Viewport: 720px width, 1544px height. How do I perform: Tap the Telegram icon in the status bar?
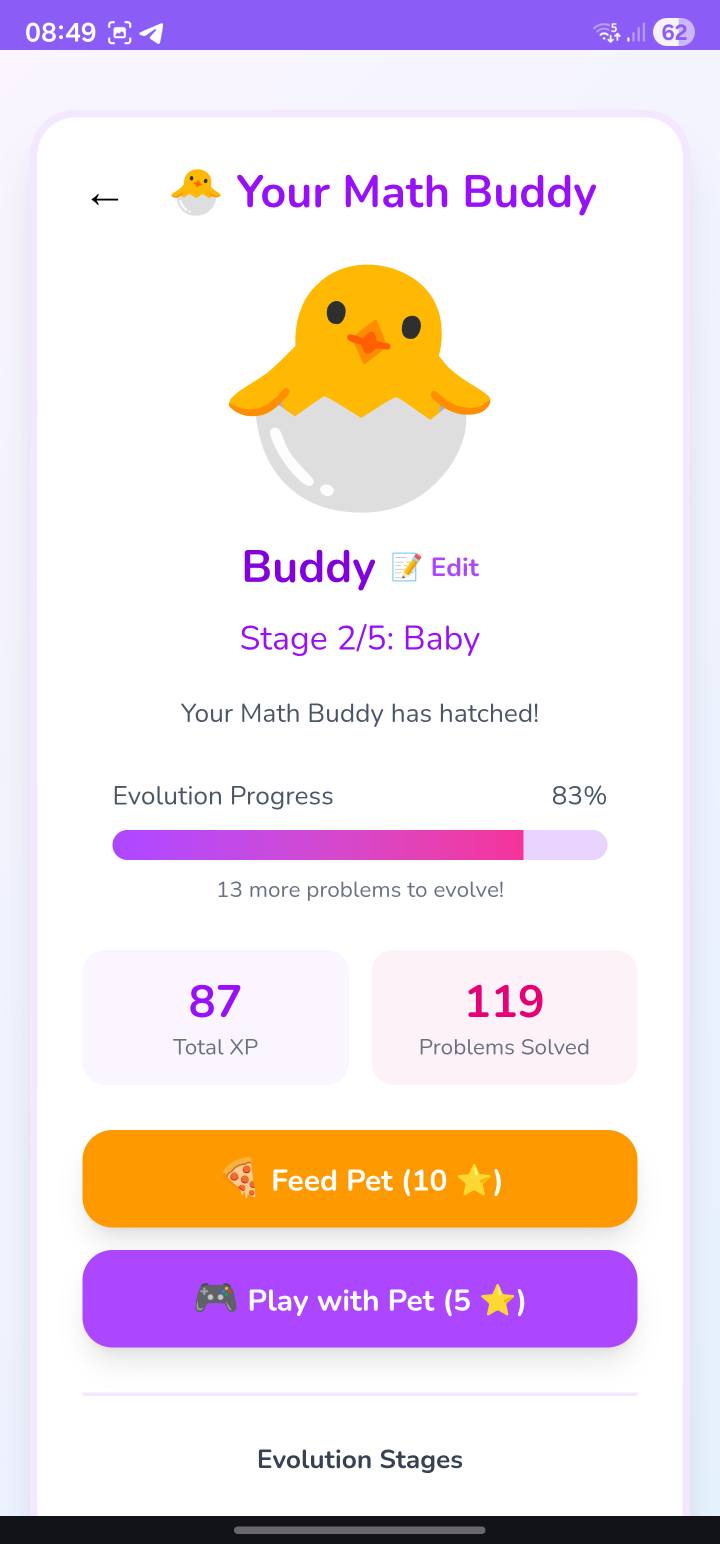click(x=152, y=31)
